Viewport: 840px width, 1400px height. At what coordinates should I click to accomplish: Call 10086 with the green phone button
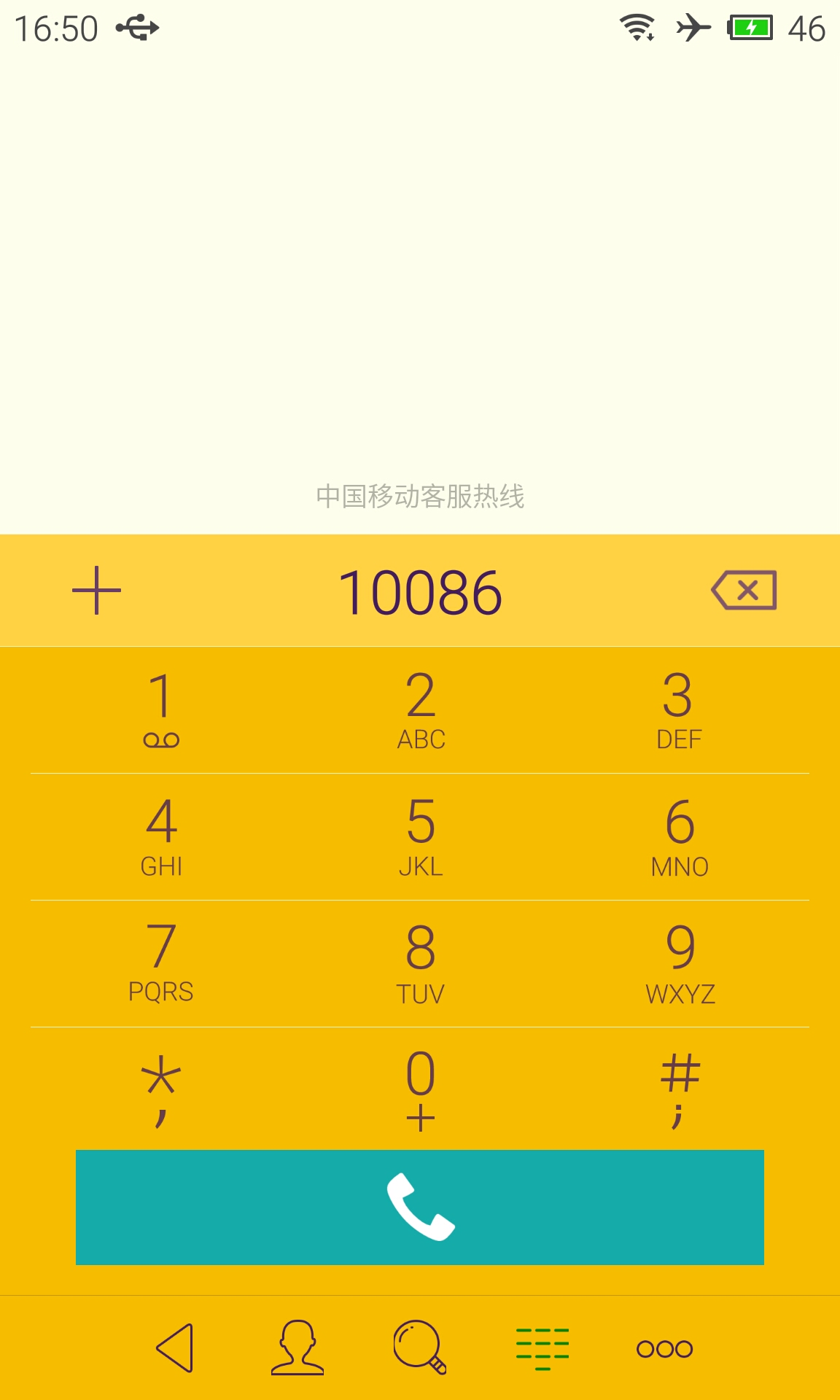coord(420,1207)
